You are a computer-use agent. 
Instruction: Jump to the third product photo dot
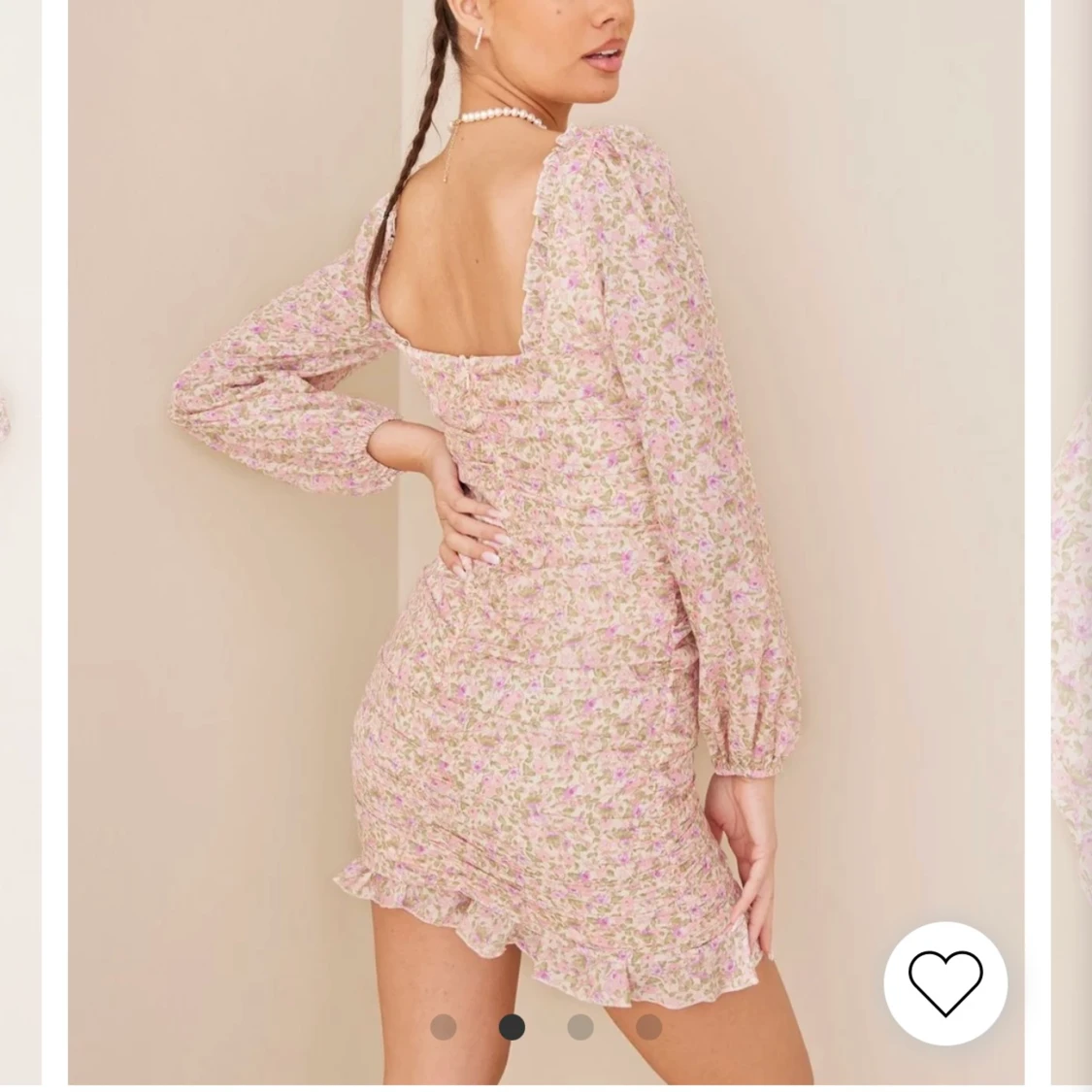click(580, 1027)
